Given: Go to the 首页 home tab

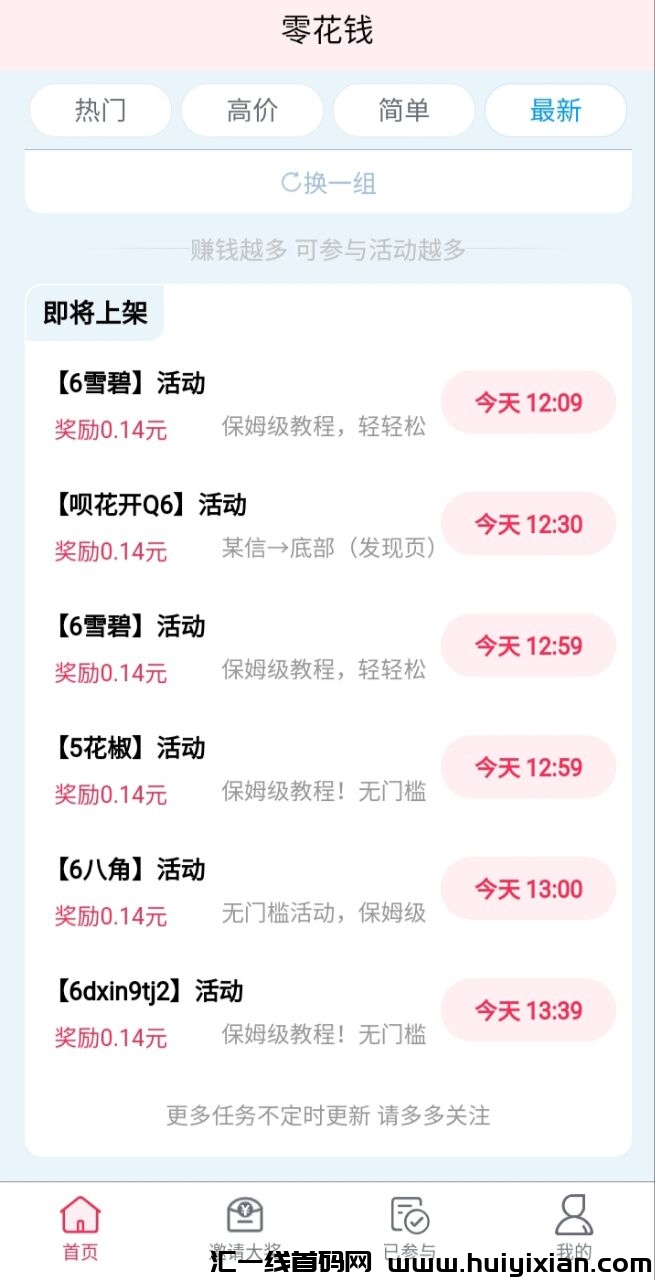Looking at the screenshot, I should click(x=81, y=1227).
